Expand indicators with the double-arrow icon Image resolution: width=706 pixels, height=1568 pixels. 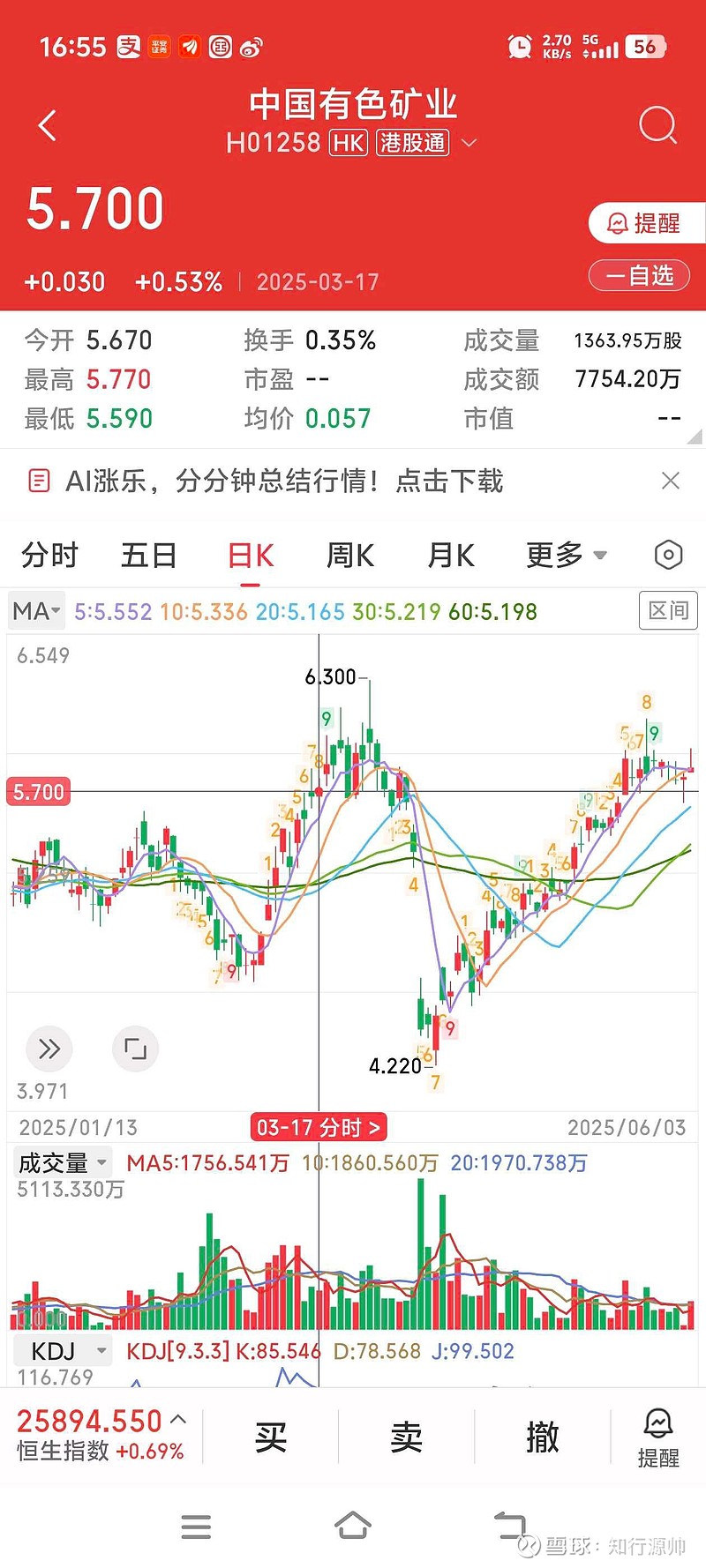[49, 1049]
